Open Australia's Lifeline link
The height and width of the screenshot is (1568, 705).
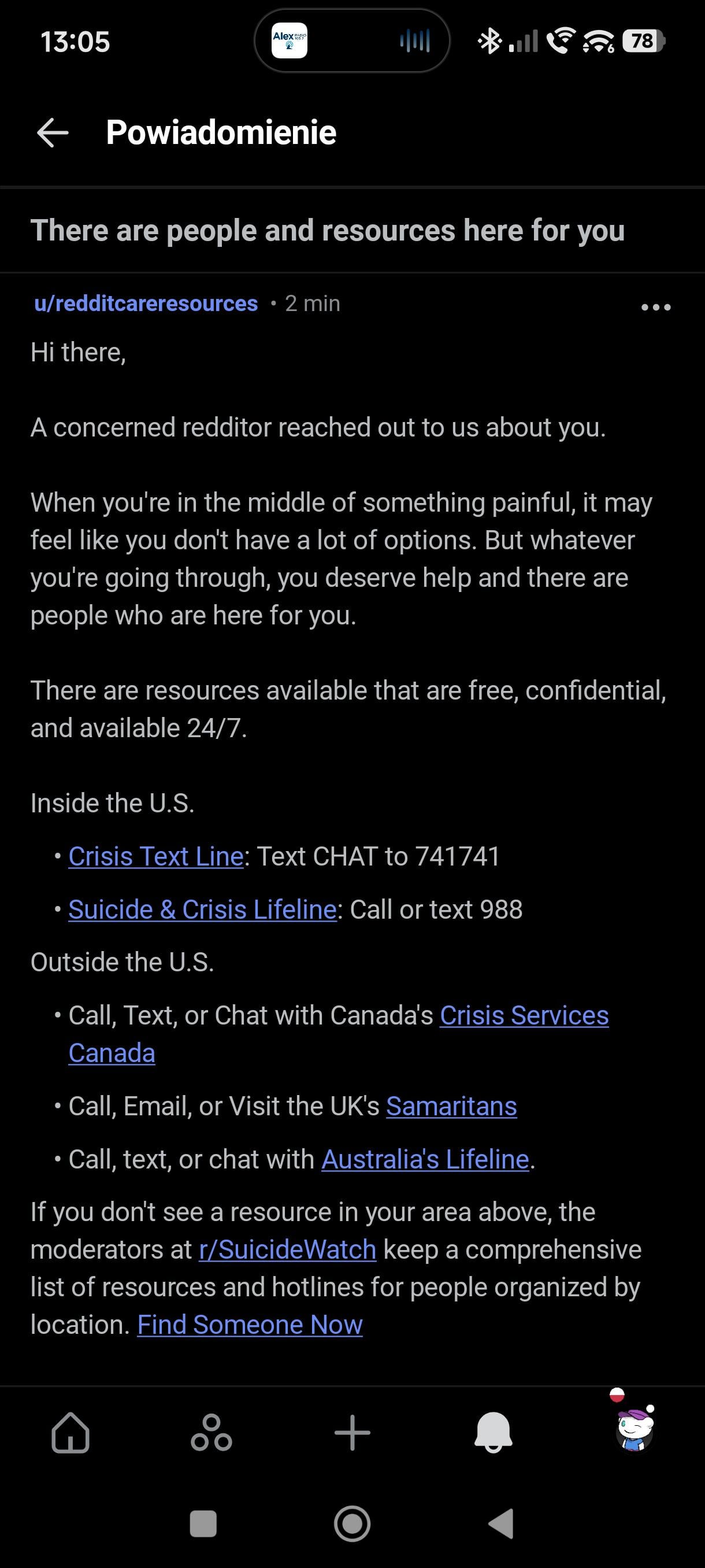click(x=425, y=1158)
